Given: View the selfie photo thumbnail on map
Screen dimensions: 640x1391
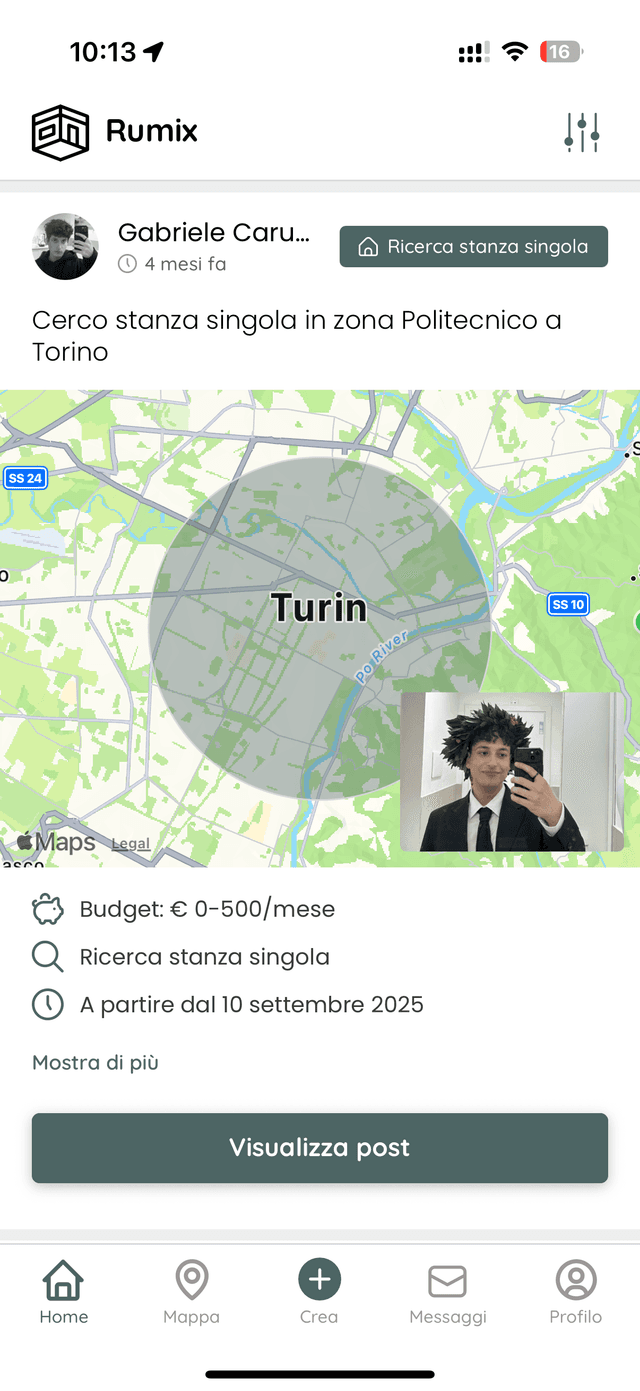Looking at the screenshot, I should pos(511,771).
